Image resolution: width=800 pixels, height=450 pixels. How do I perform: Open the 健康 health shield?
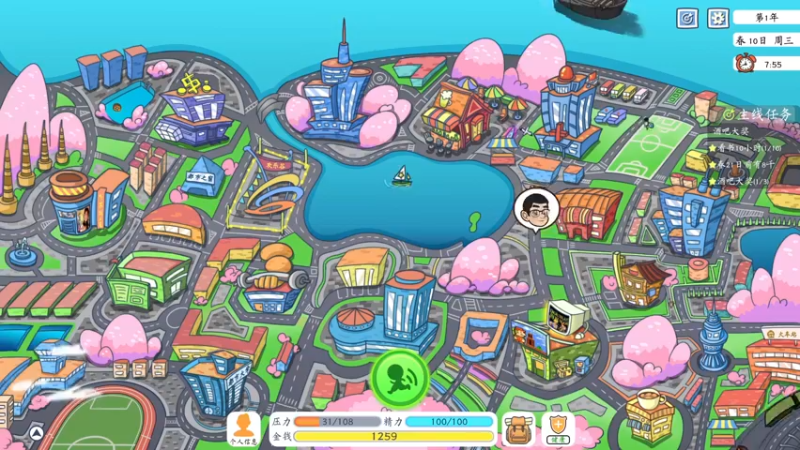coord(559,428)
